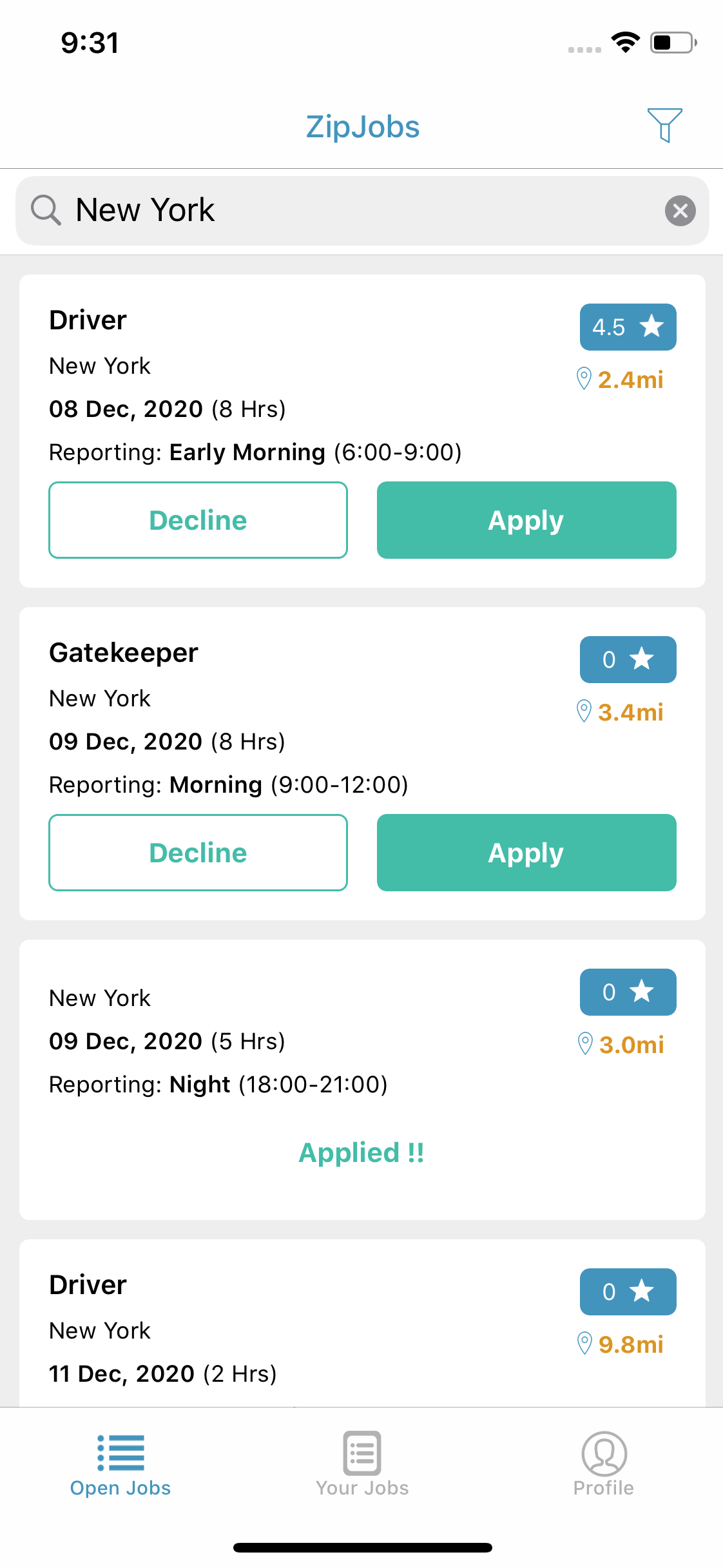
Task: Open the applied Night shift job card
Action: point(362,1079)
